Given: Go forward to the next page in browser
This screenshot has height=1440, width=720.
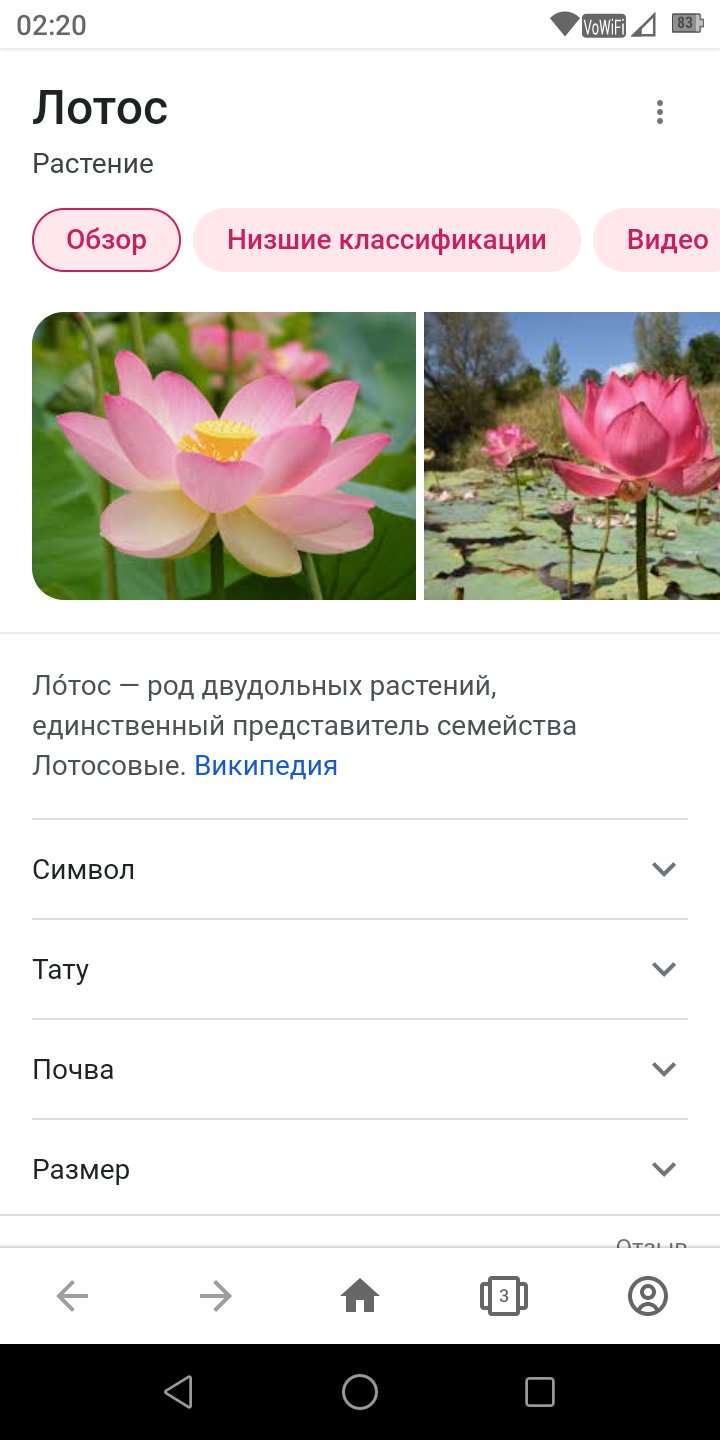Looking at the screenshot, I should 215,1297.
